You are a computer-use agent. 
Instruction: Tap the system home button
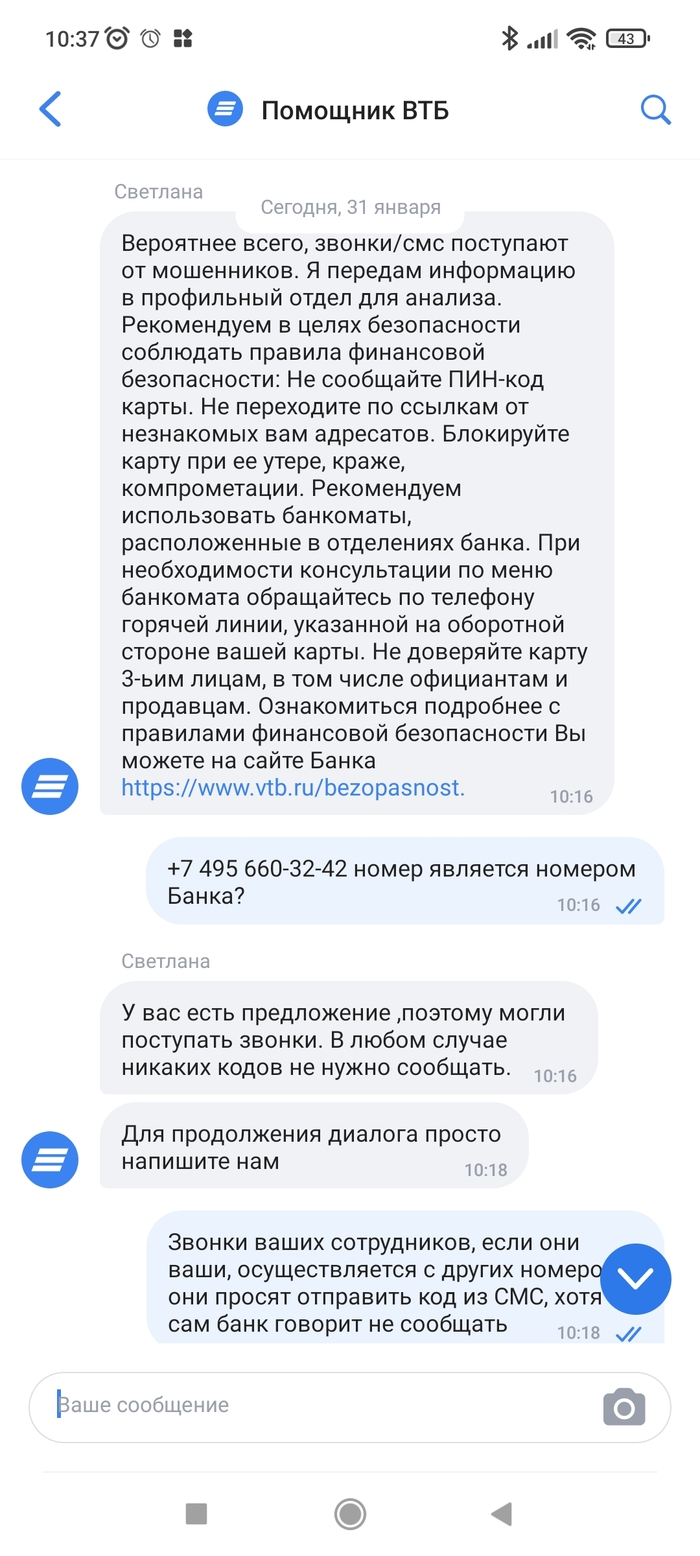pyautogui.click(x=350, y=1514)
